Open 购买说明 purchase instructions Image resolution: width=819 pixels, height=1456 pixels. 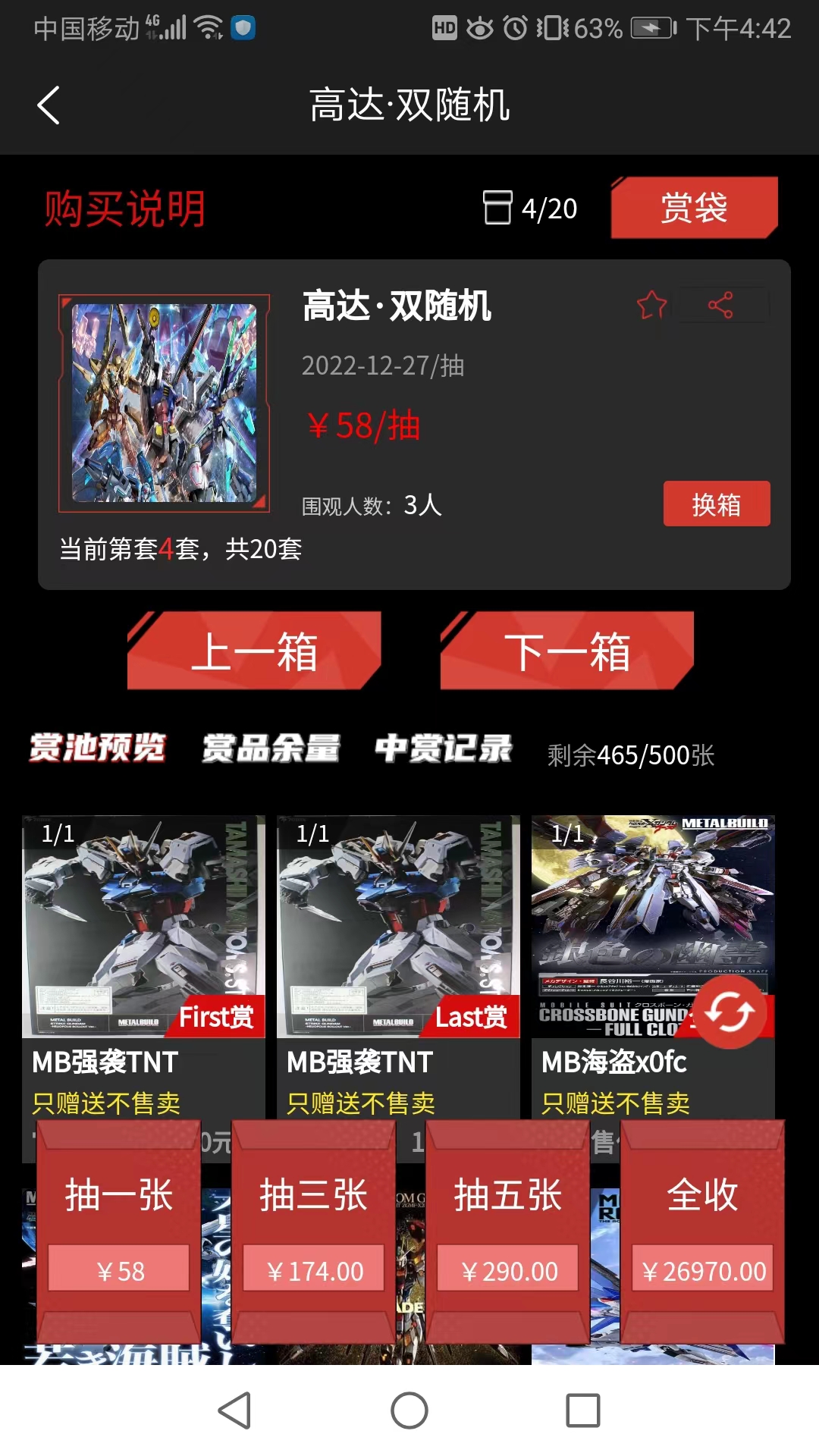(125, 209)
